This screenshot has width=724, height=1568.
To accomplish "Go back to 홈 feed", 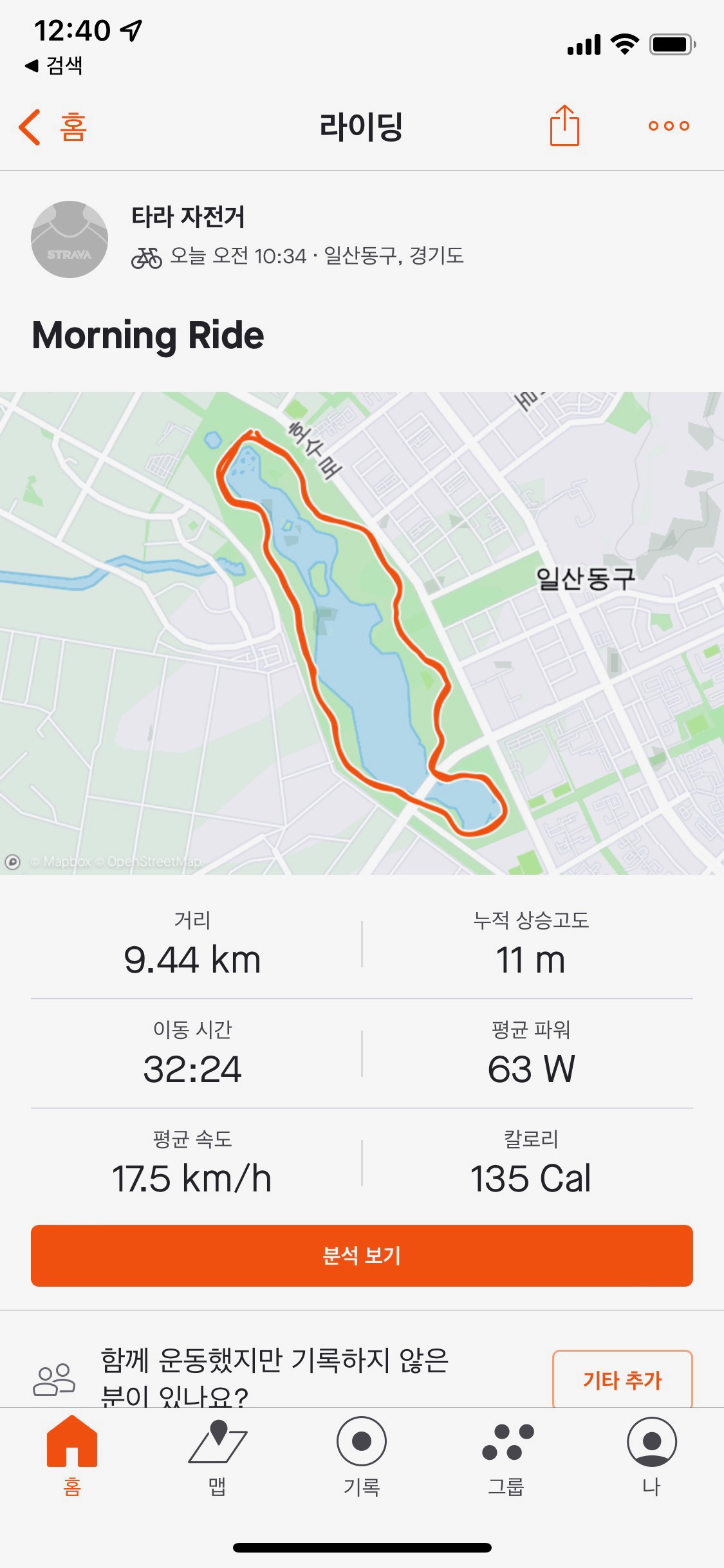I will (53, 126).
